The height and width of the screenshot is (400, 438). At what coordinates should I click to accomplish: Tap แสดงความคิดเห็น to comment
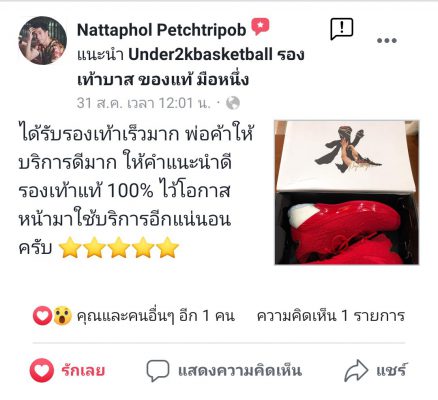coord(224,370)
